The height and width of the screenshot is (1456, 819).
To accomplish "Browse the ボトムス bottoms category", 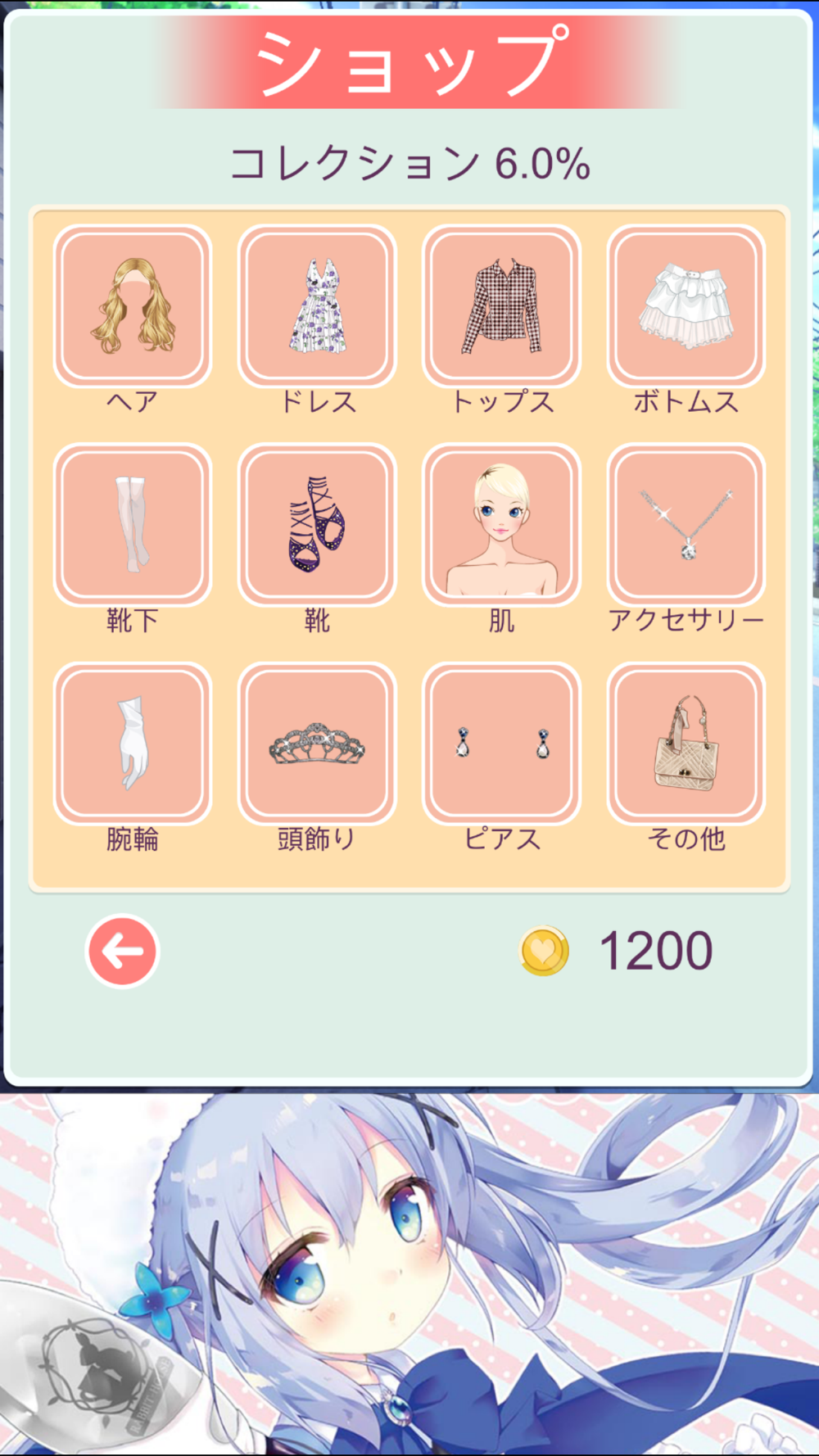I will pyautogui.click(x=686, y=305).
